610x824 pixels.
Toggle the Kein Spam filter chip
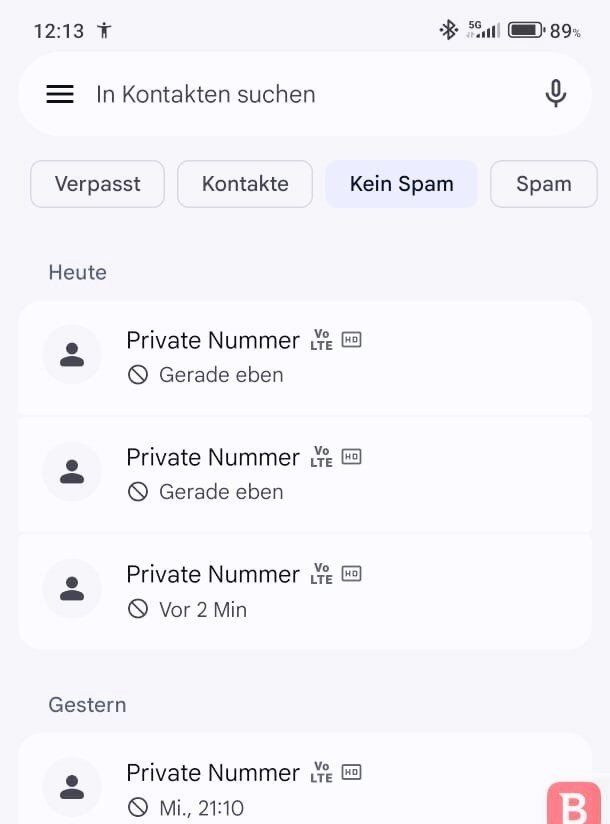click(401, 184)
